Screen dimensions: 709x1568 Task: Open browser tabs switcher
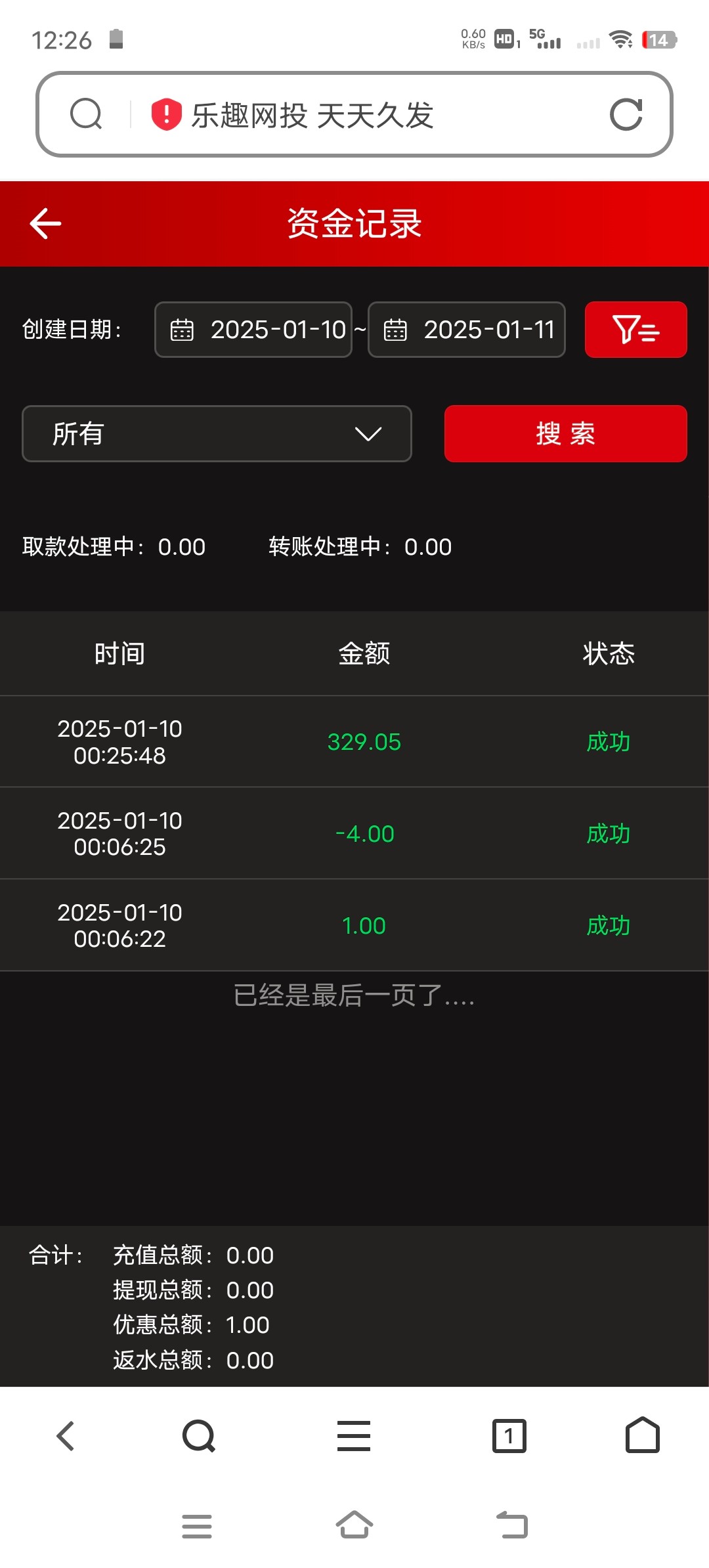point(509,1436)
